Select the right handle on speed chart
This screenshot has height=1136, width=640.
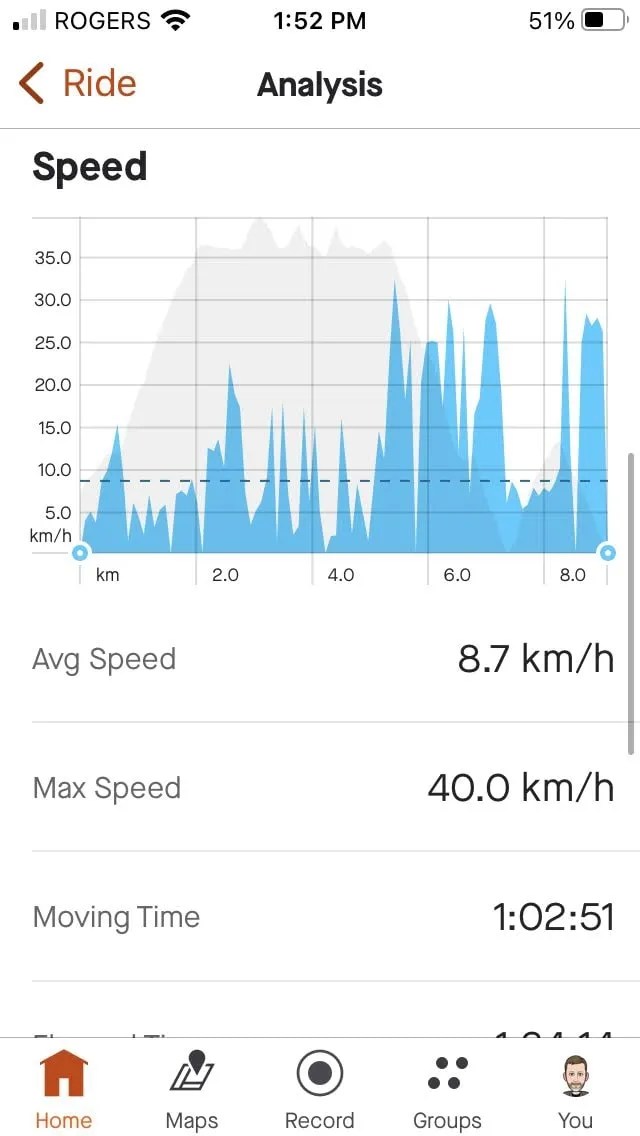[607, 552]
